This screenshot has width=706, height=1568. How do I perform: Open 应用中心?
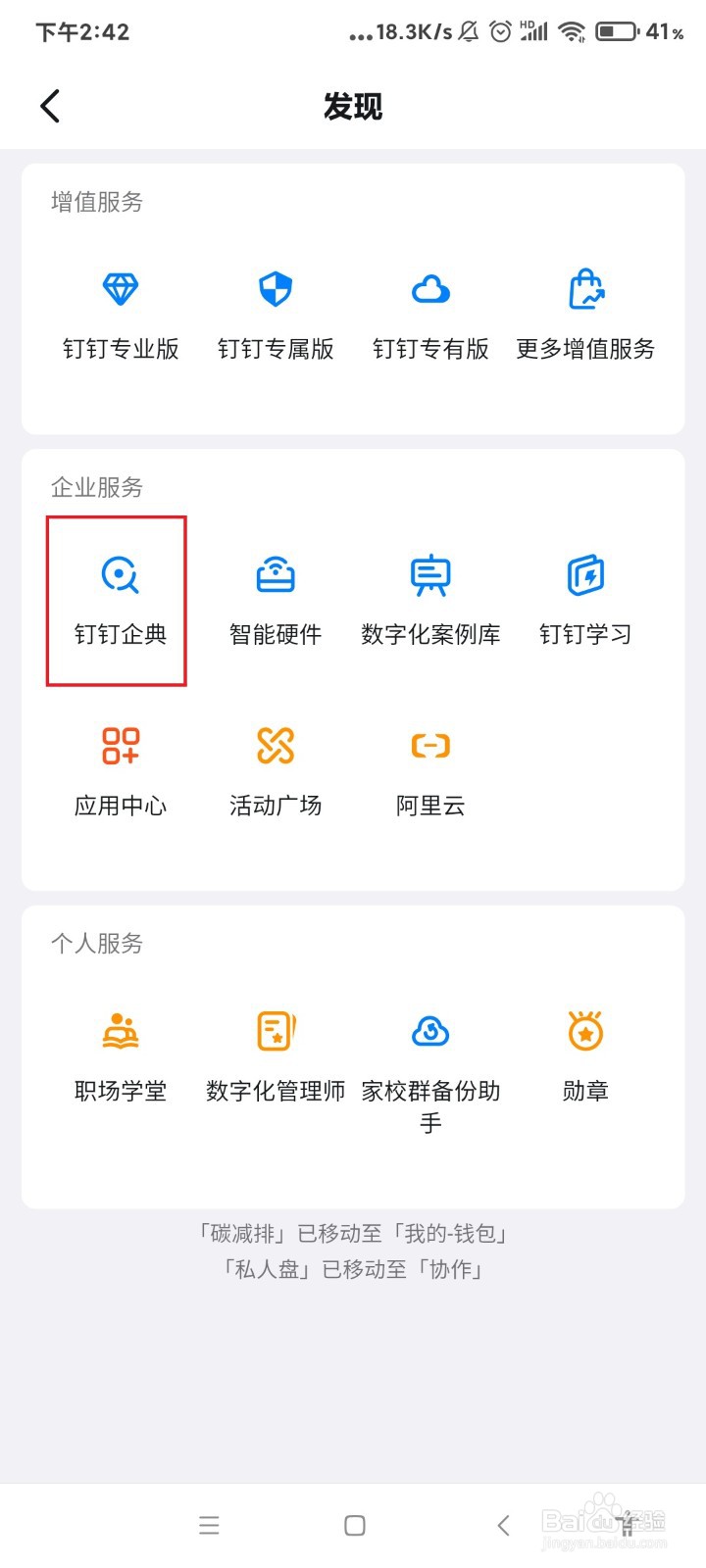(121, 771)
